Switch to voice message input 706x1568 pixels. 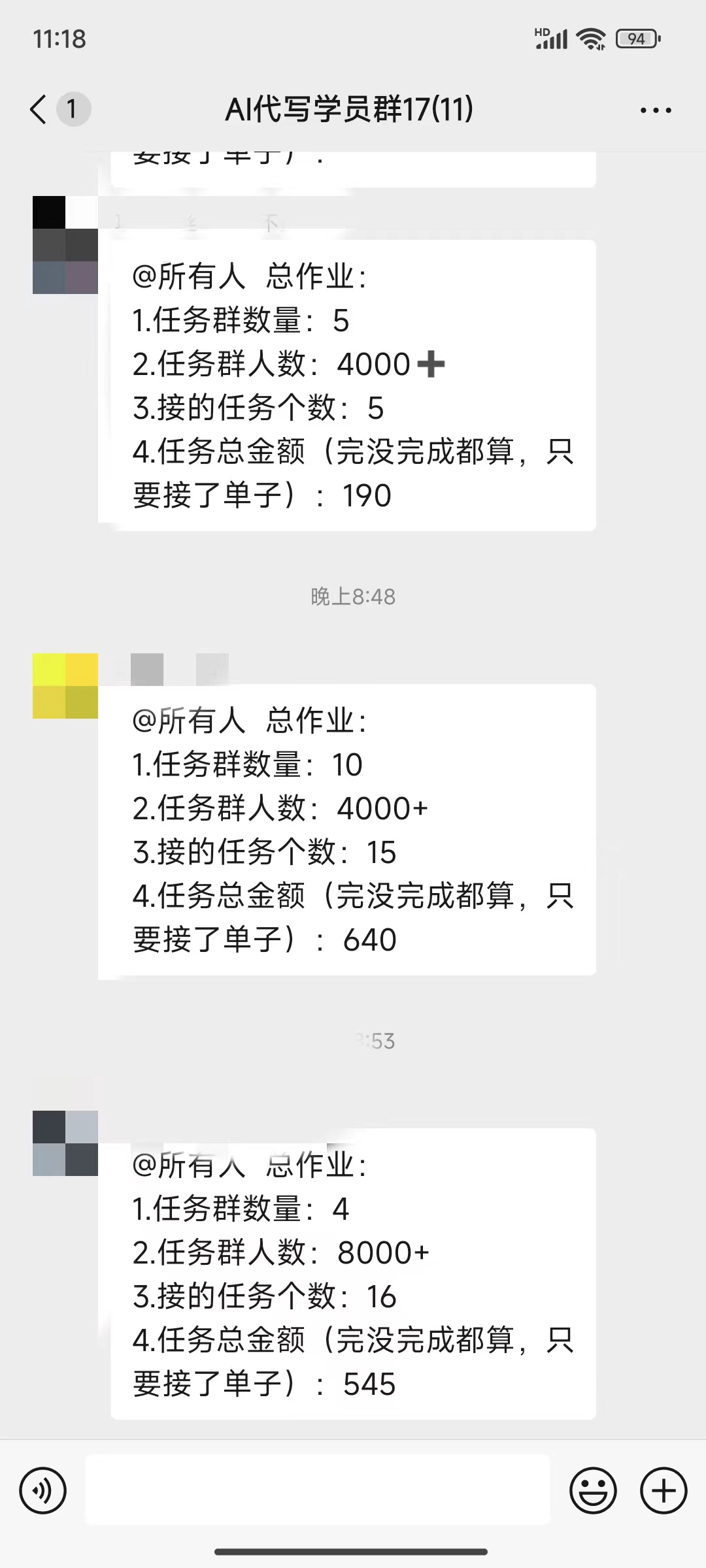tap(43, 1491)
